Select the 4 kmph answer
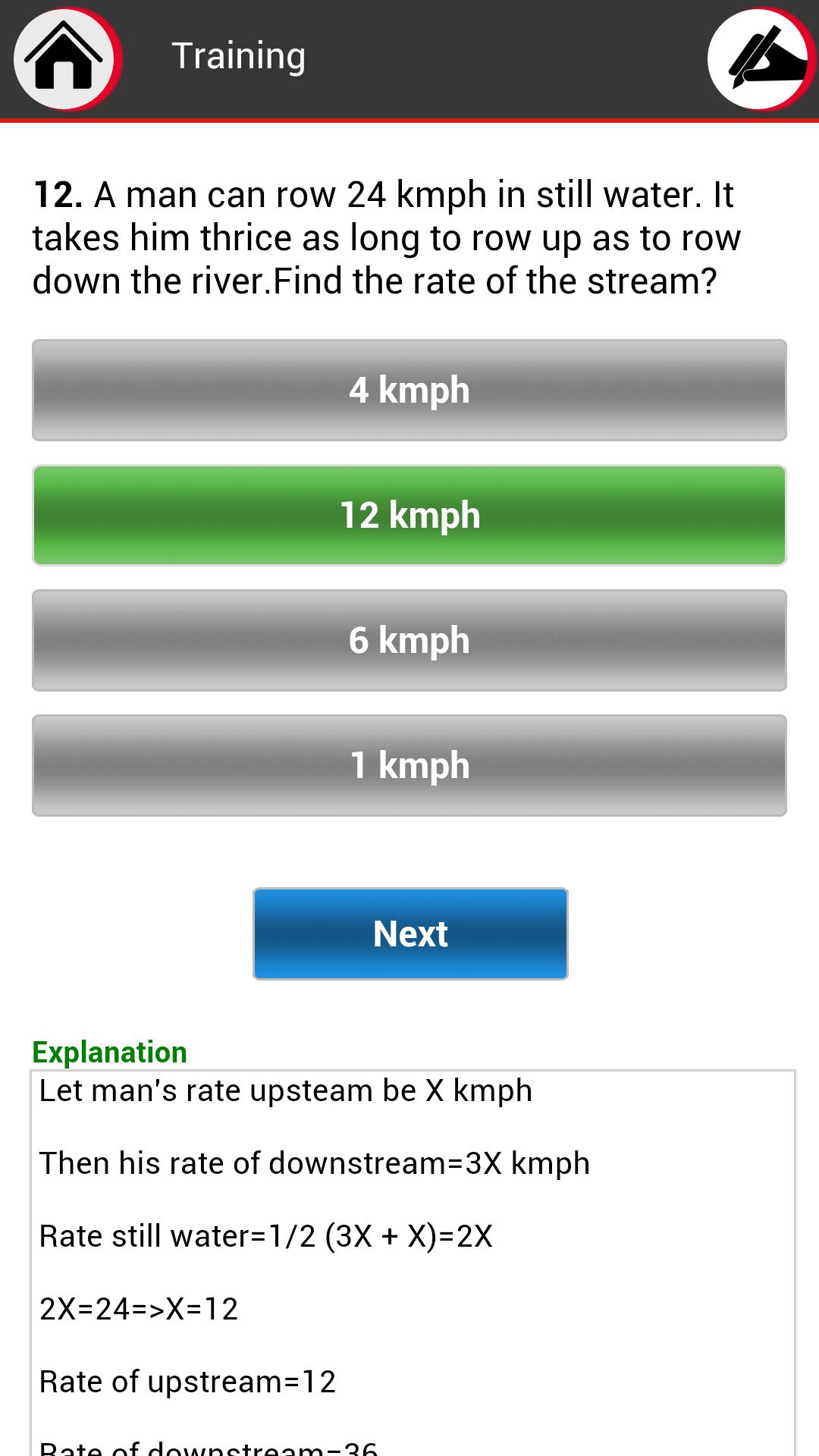 (409, 391)
